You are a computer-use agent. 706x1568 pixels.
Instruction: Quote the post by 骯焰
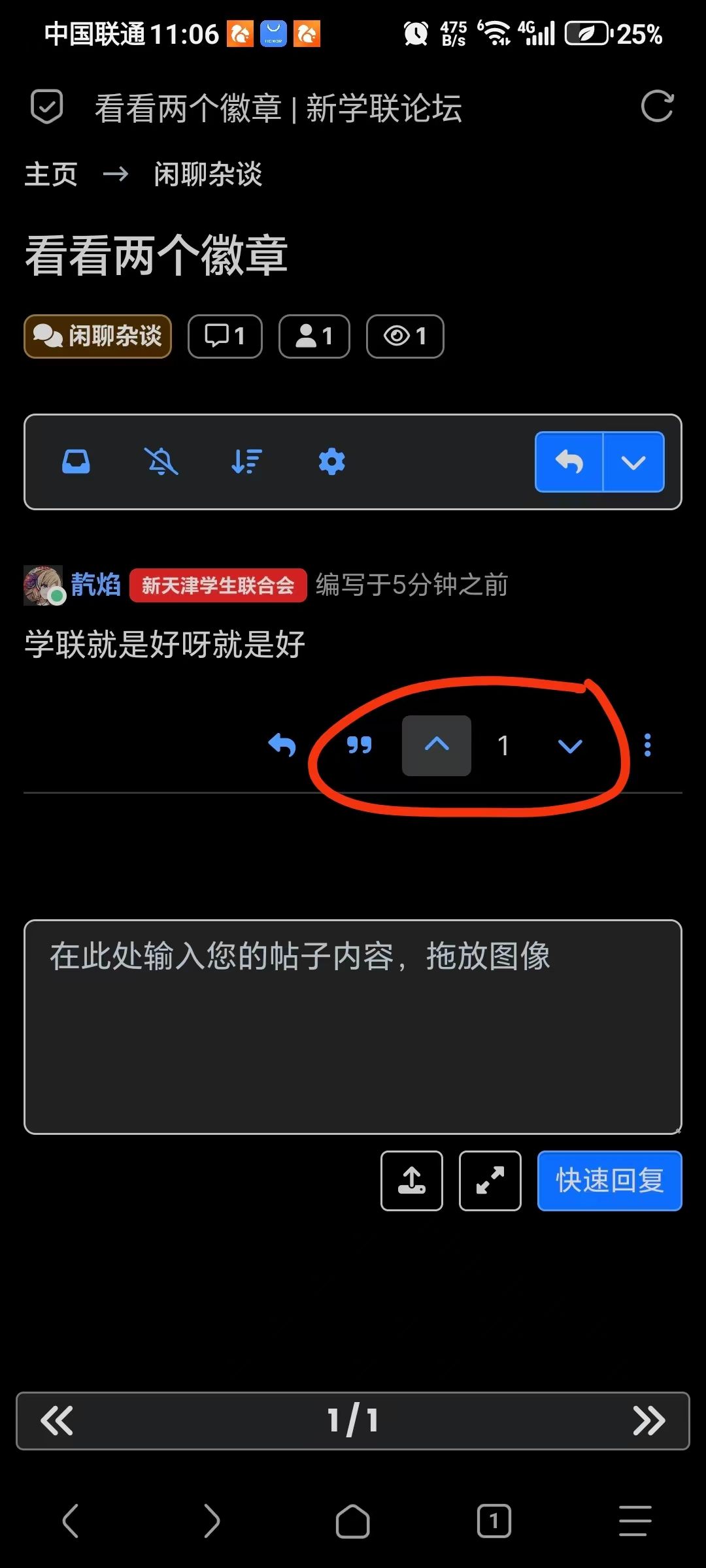click(x=359, y=745)
